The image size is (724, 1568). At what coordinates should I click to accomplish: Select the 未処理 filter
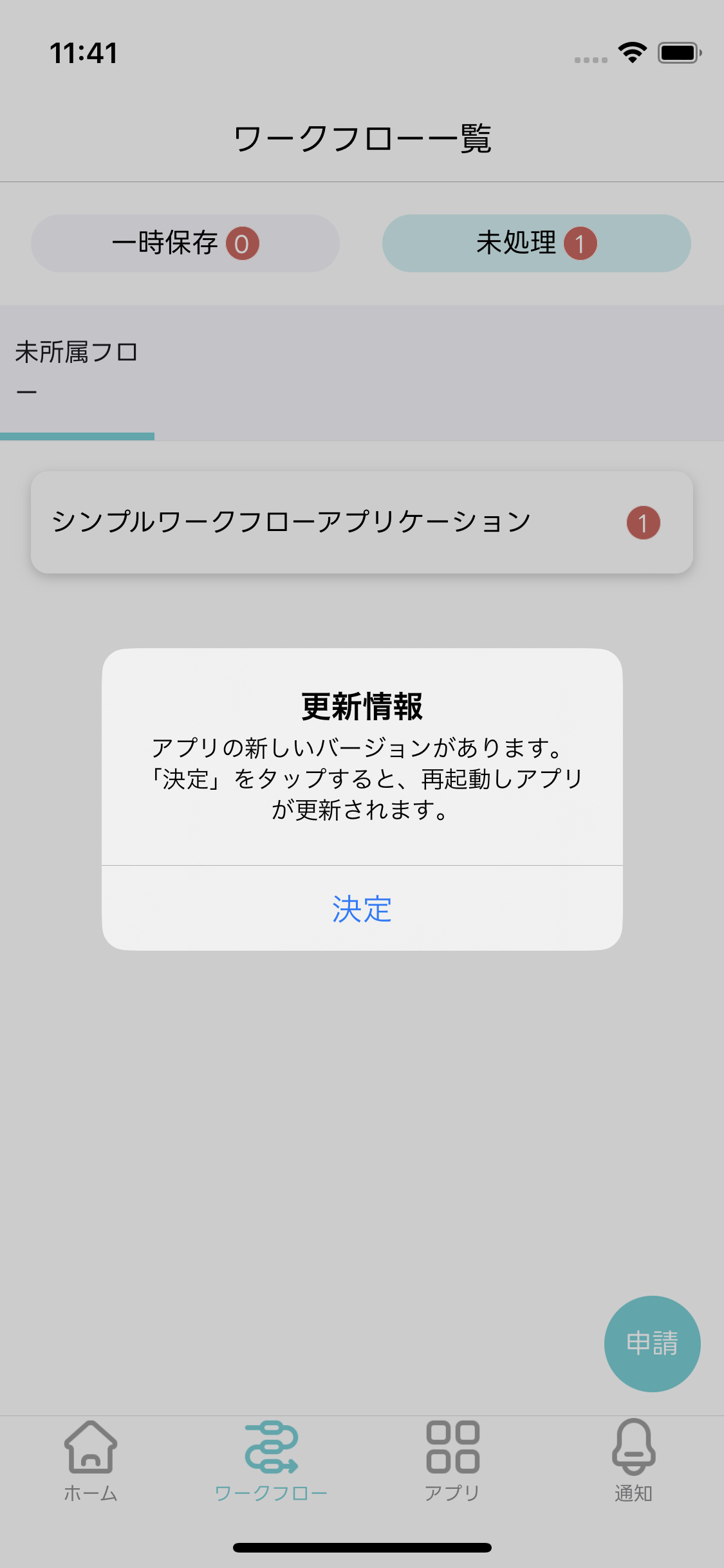pyautogui.click(x=536, y=243)
